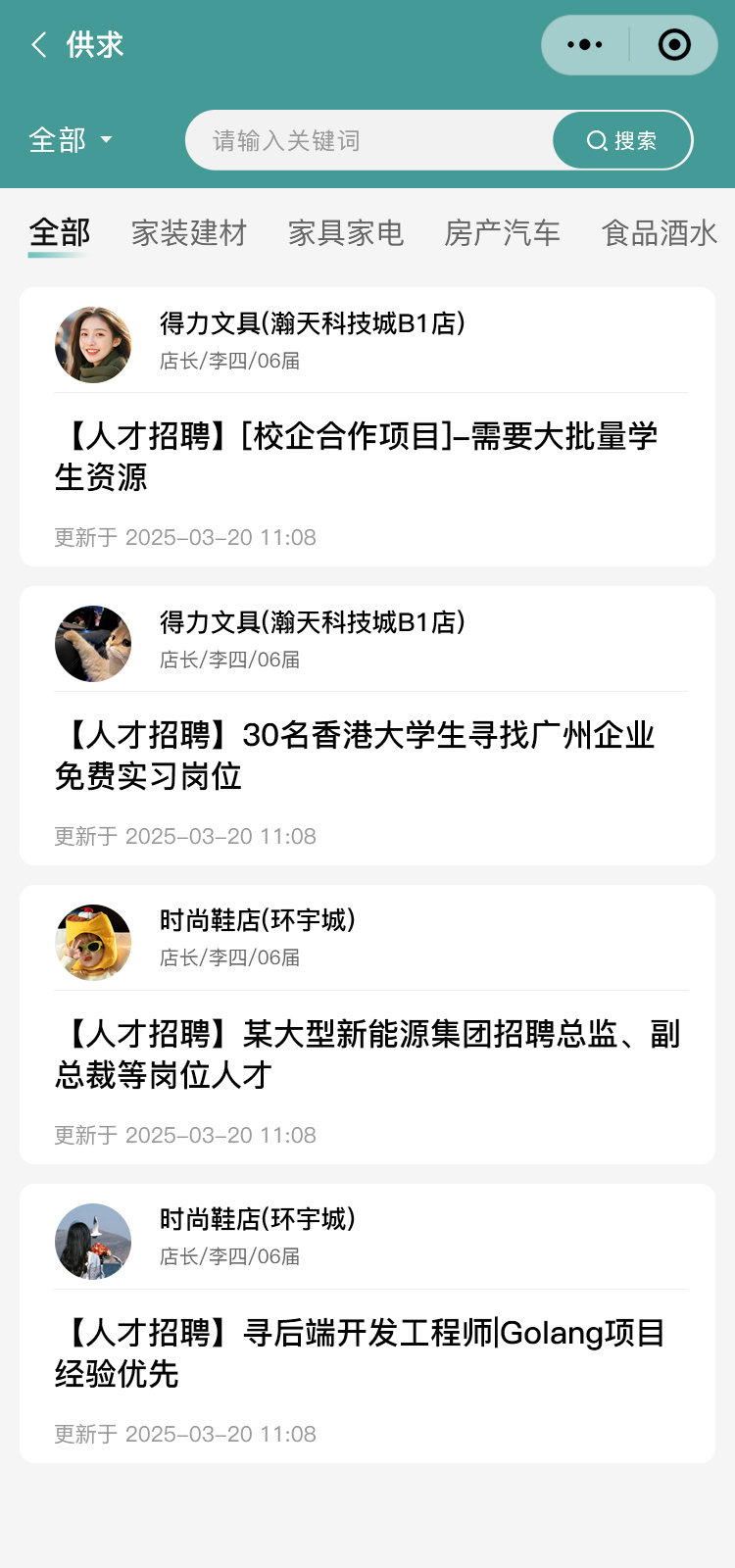Switch to the 家装建材 tab

click(189, 233)
